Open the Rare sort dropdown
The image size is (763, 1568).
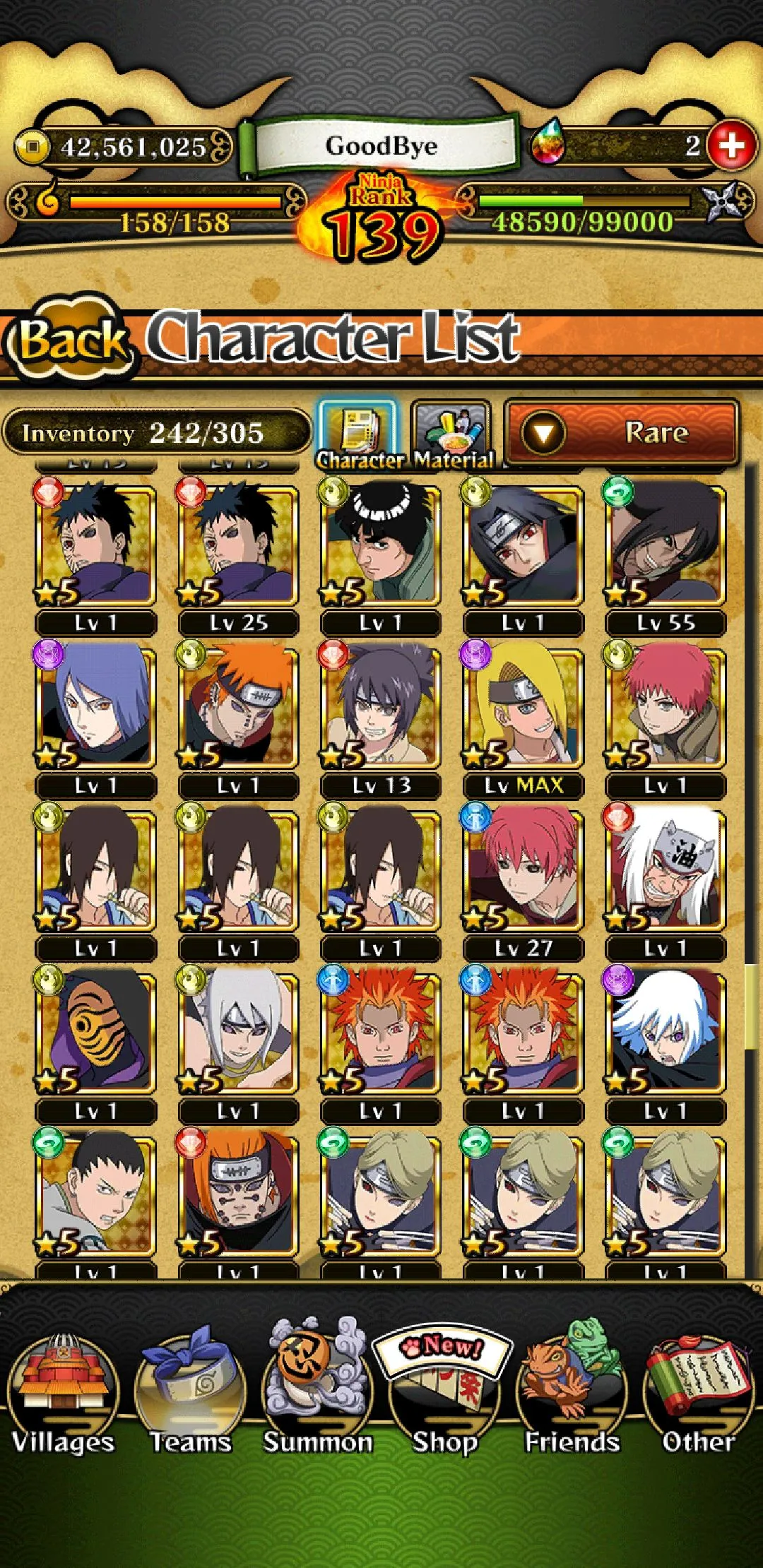[622, 432]
